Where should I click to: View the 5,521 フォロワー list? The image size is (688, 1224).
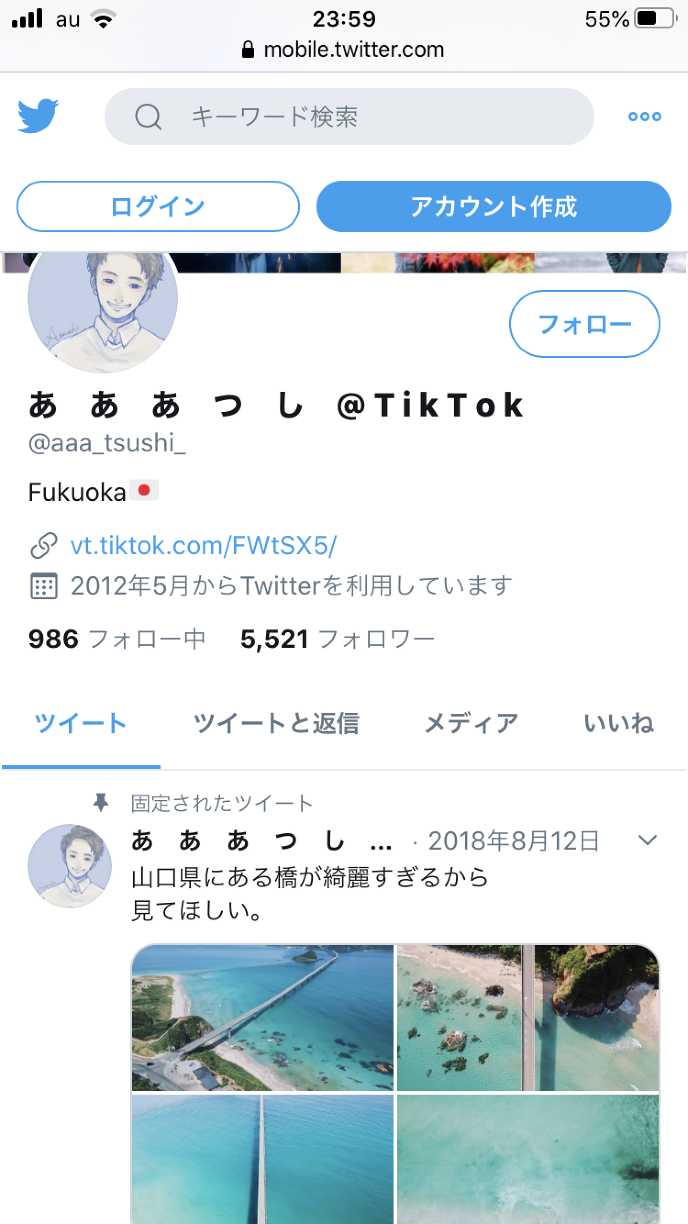[x=337, y=639]
